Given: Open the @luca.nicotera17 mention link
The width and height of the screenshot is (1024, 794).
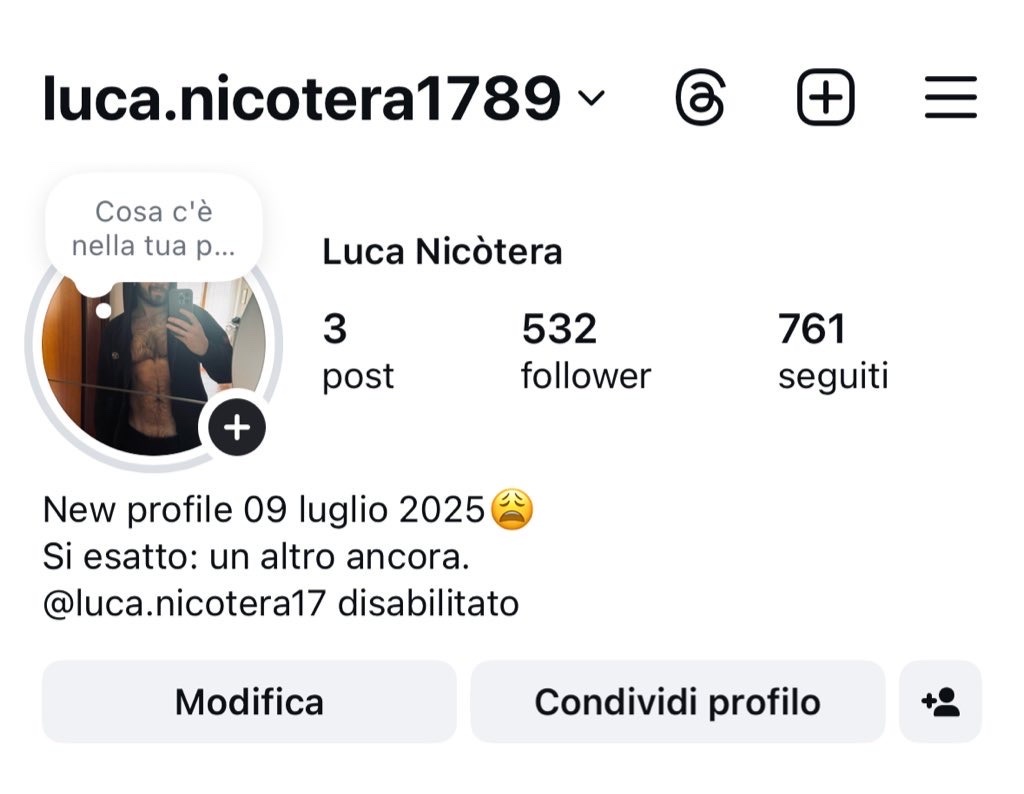Looking at the screenshot, I should 186,605.
